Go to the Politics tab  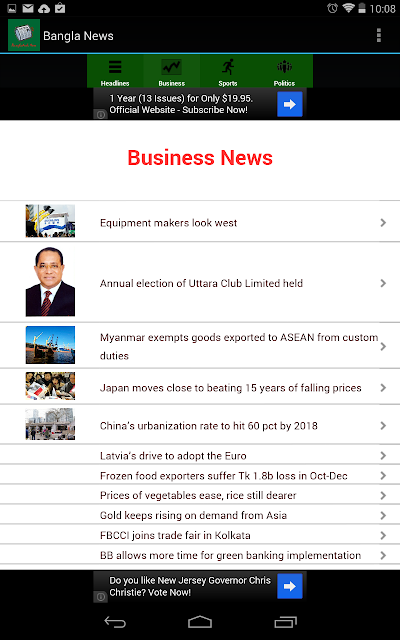point(284,71)
